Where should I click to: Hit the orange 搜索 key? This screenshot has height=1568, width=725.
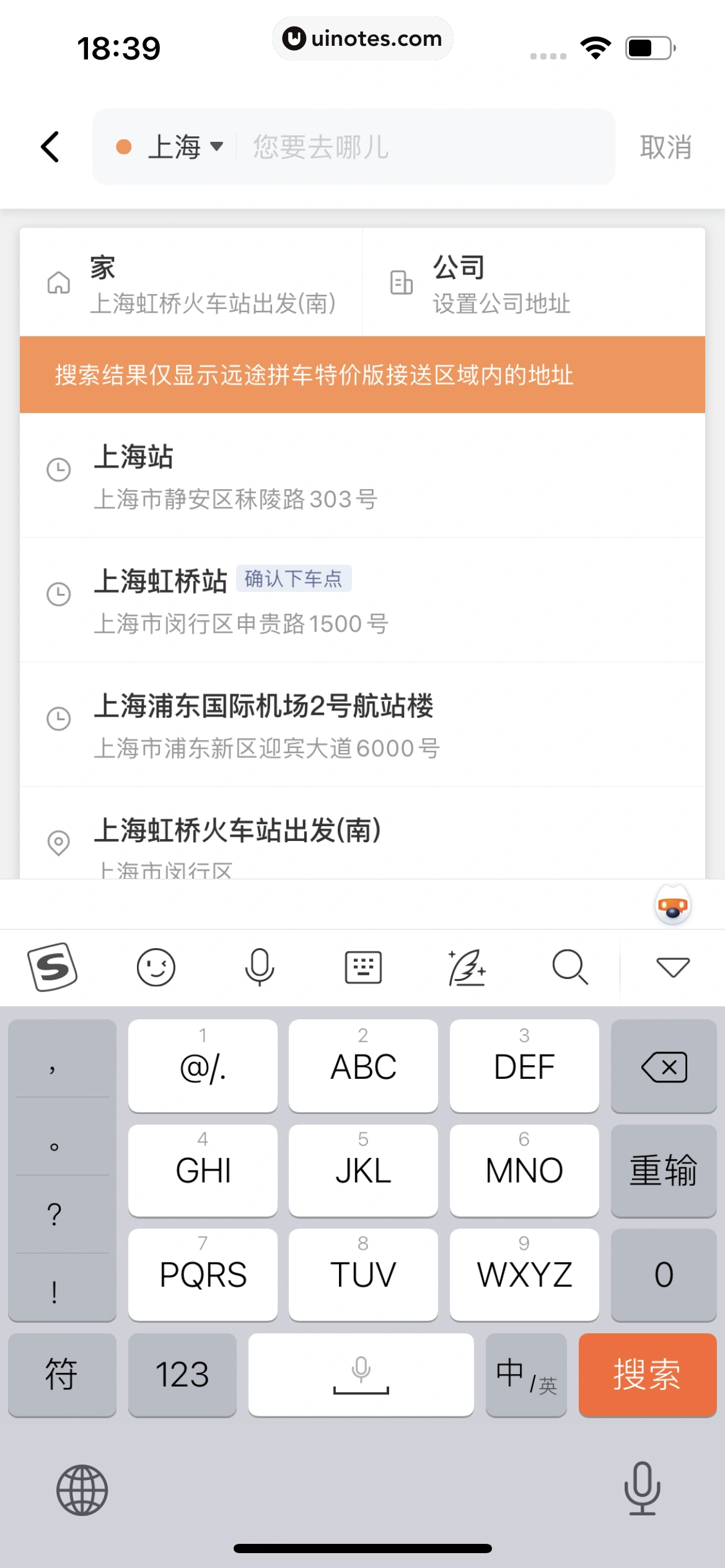coord(647,1375)
